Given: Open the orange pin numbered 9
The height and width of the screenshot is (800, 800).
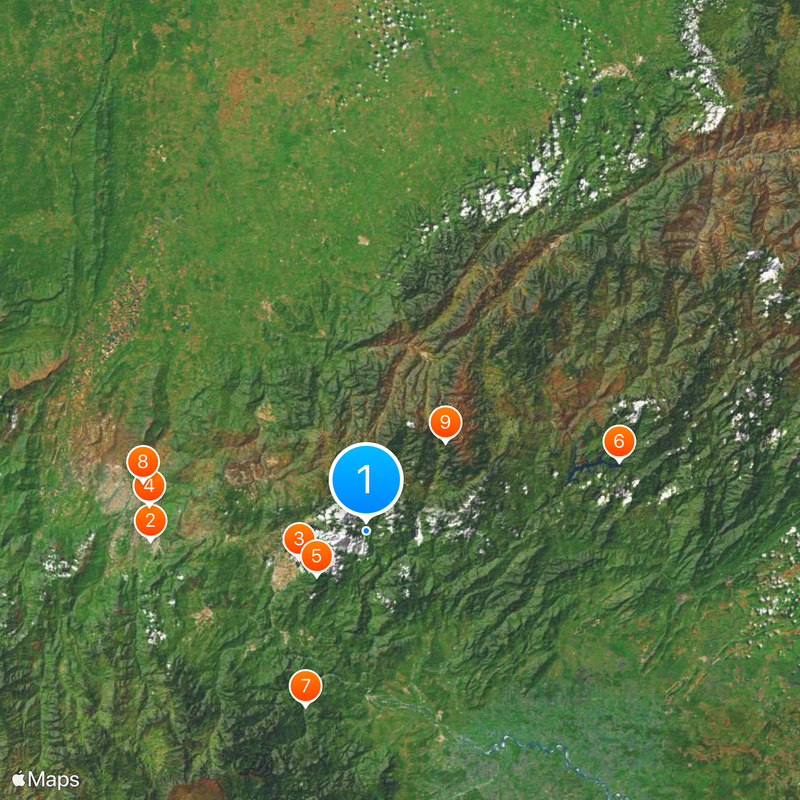Looking at the screenshot, I should tap(445, 421).
